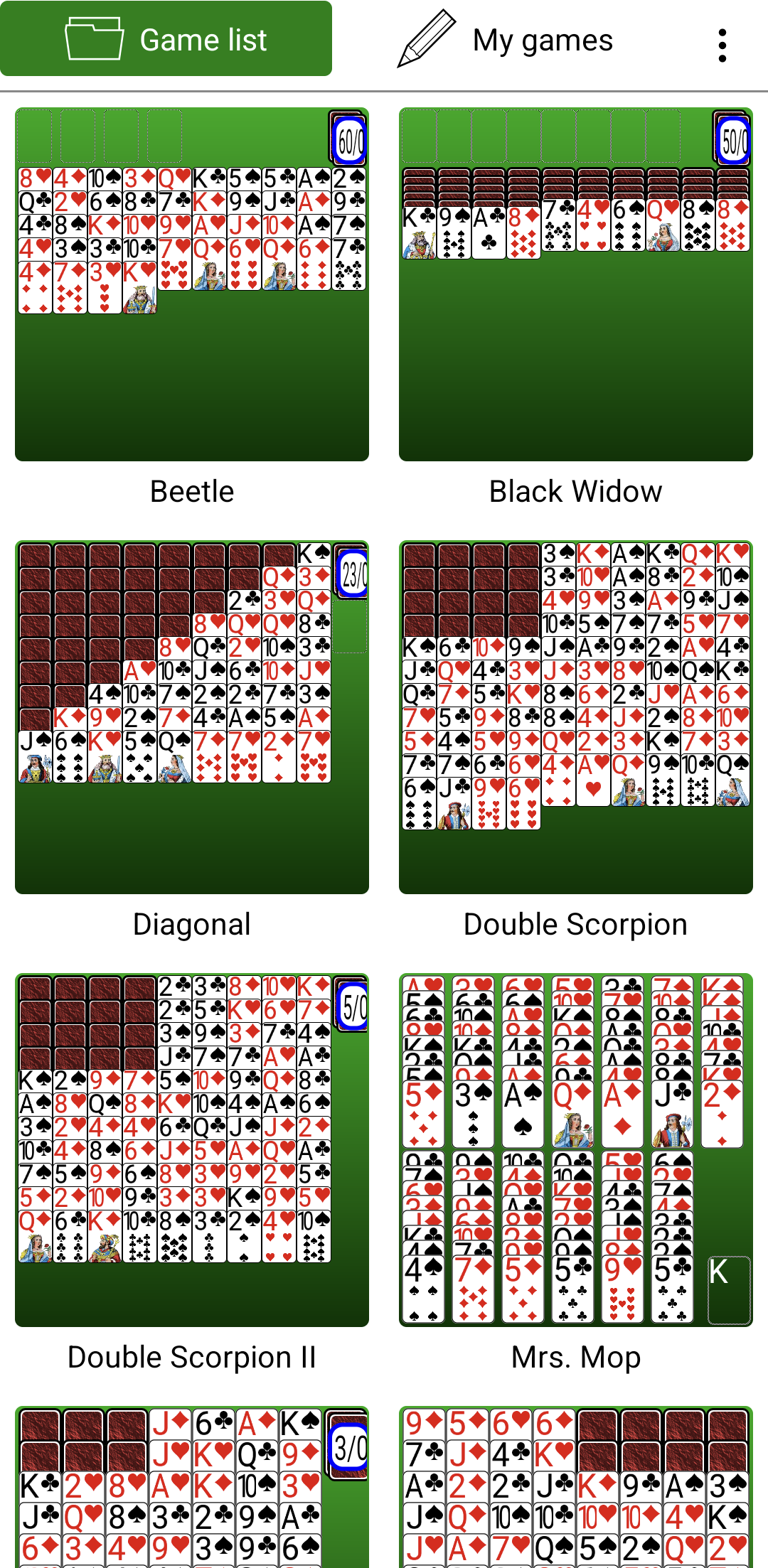Launch the Diagonal game
Image resolution: width=768 pixels, height=1568 pixels.
coord(192,717)
